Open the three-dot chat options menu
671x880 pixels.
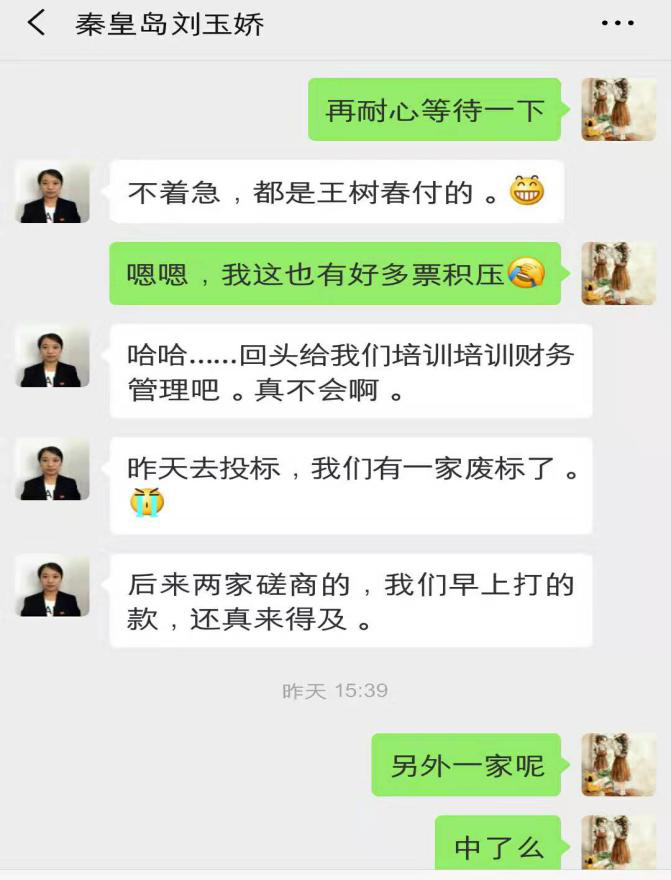617,23
